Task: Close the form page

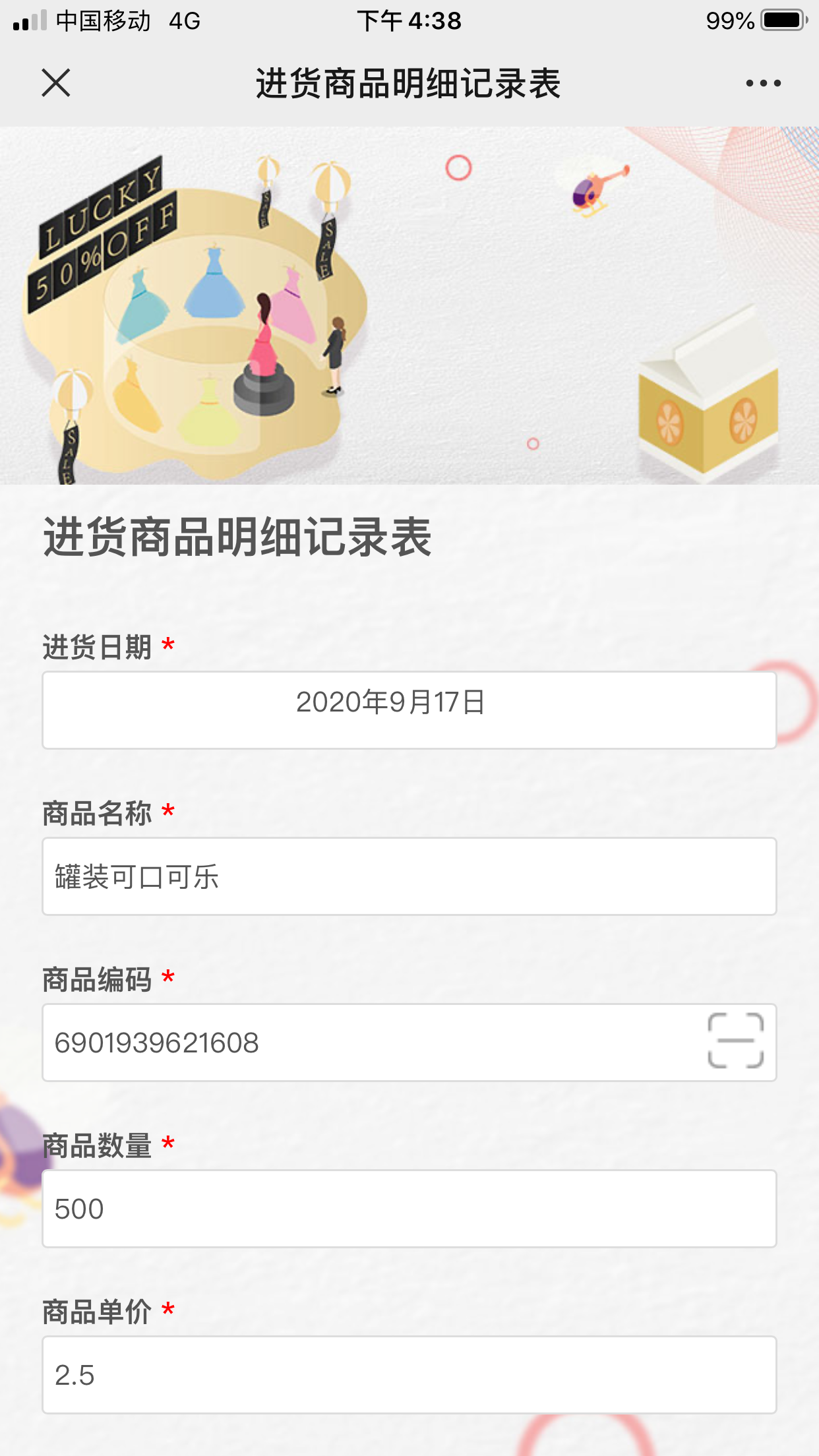Action: [56, 83]
